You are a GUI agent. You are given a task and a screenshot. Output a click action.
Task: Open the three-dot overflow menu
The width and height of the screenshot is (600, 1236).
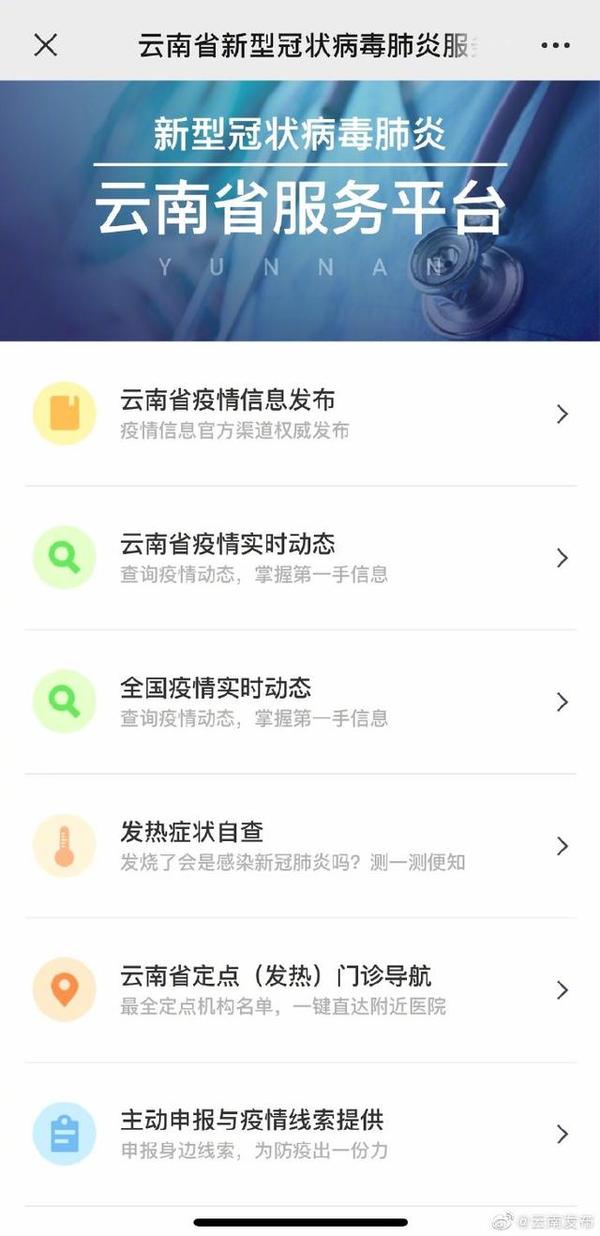pyautogui.click(x=554, y=45)
